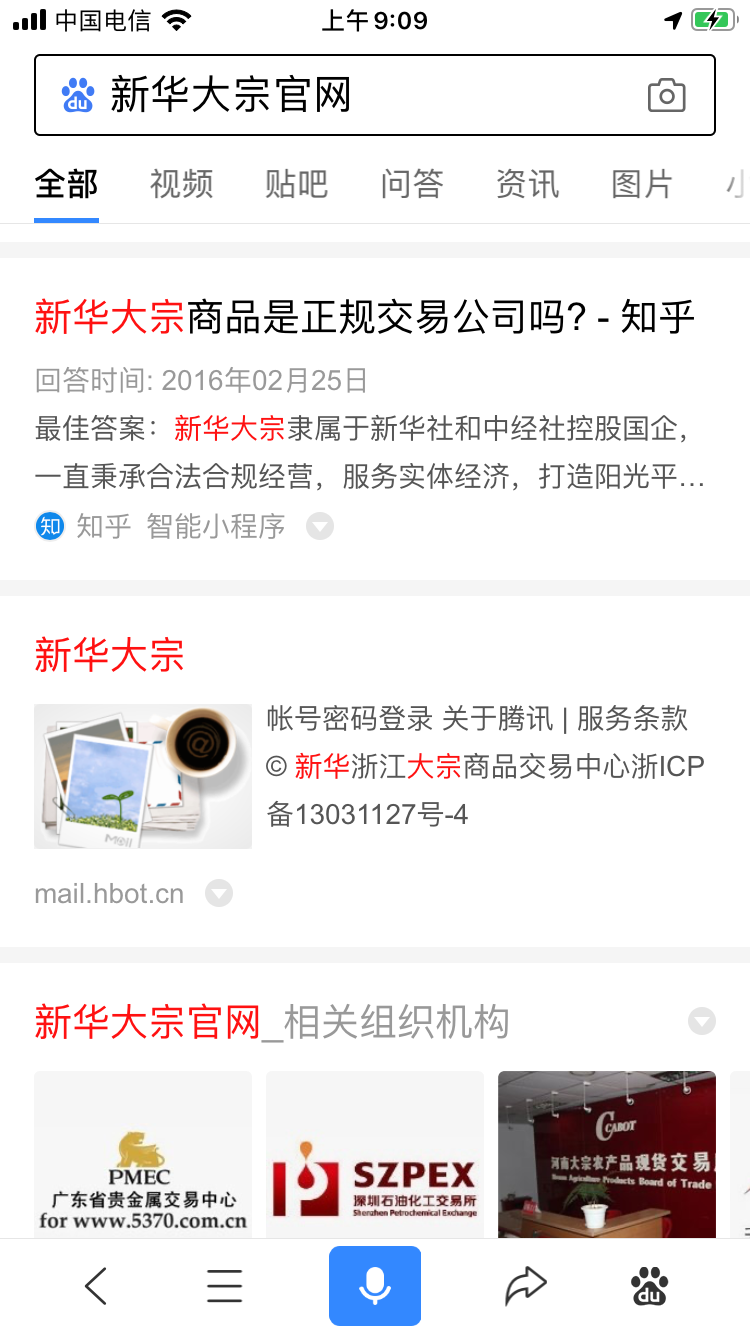
Task: Open the 知乎 result about 新华大宗商品
Action: click(x=364, y=318)
